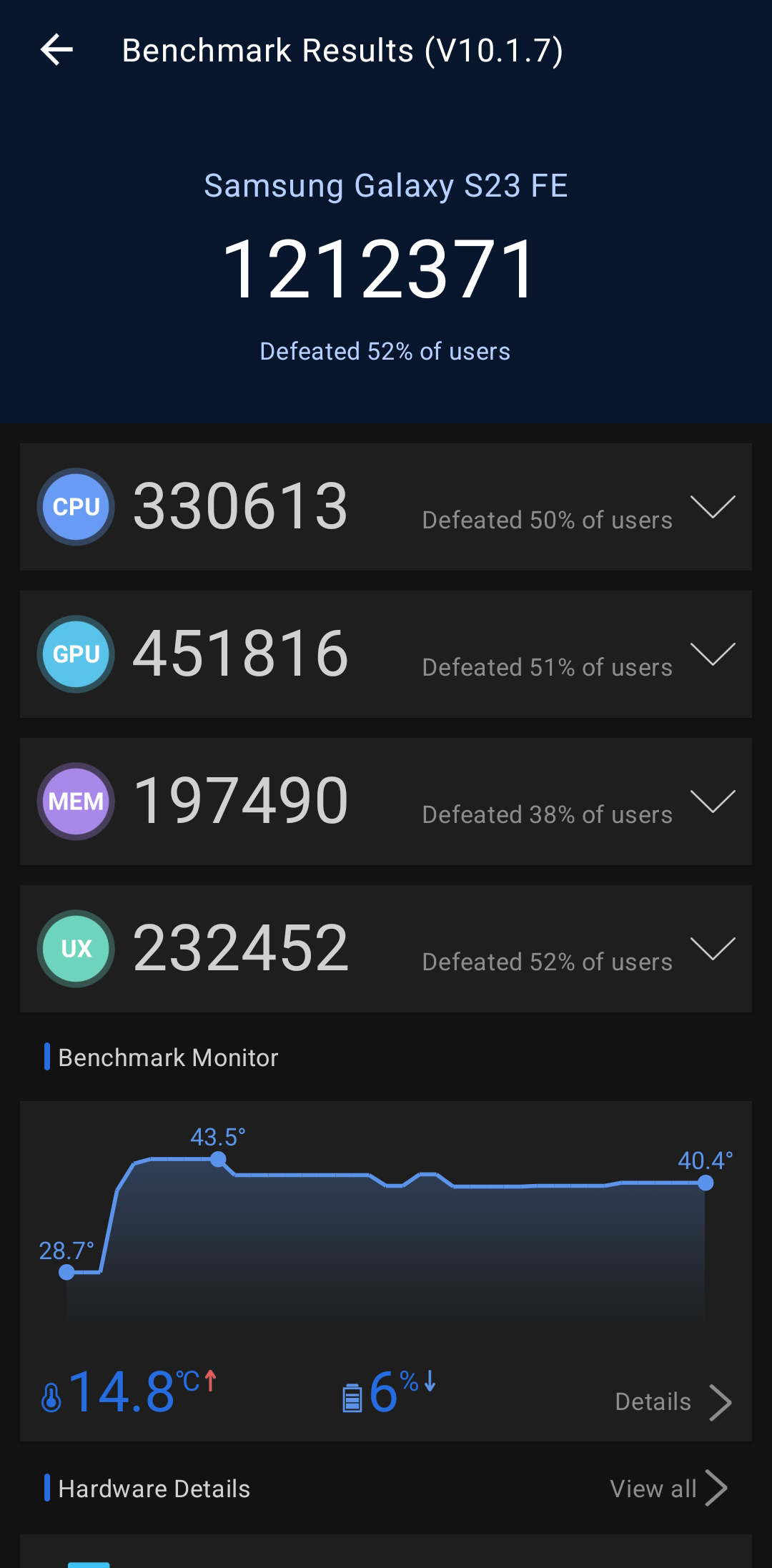This screenshot has width=772, height=1568.
Task: Expand the GPU score breakdown
Action: pos(713,654)
